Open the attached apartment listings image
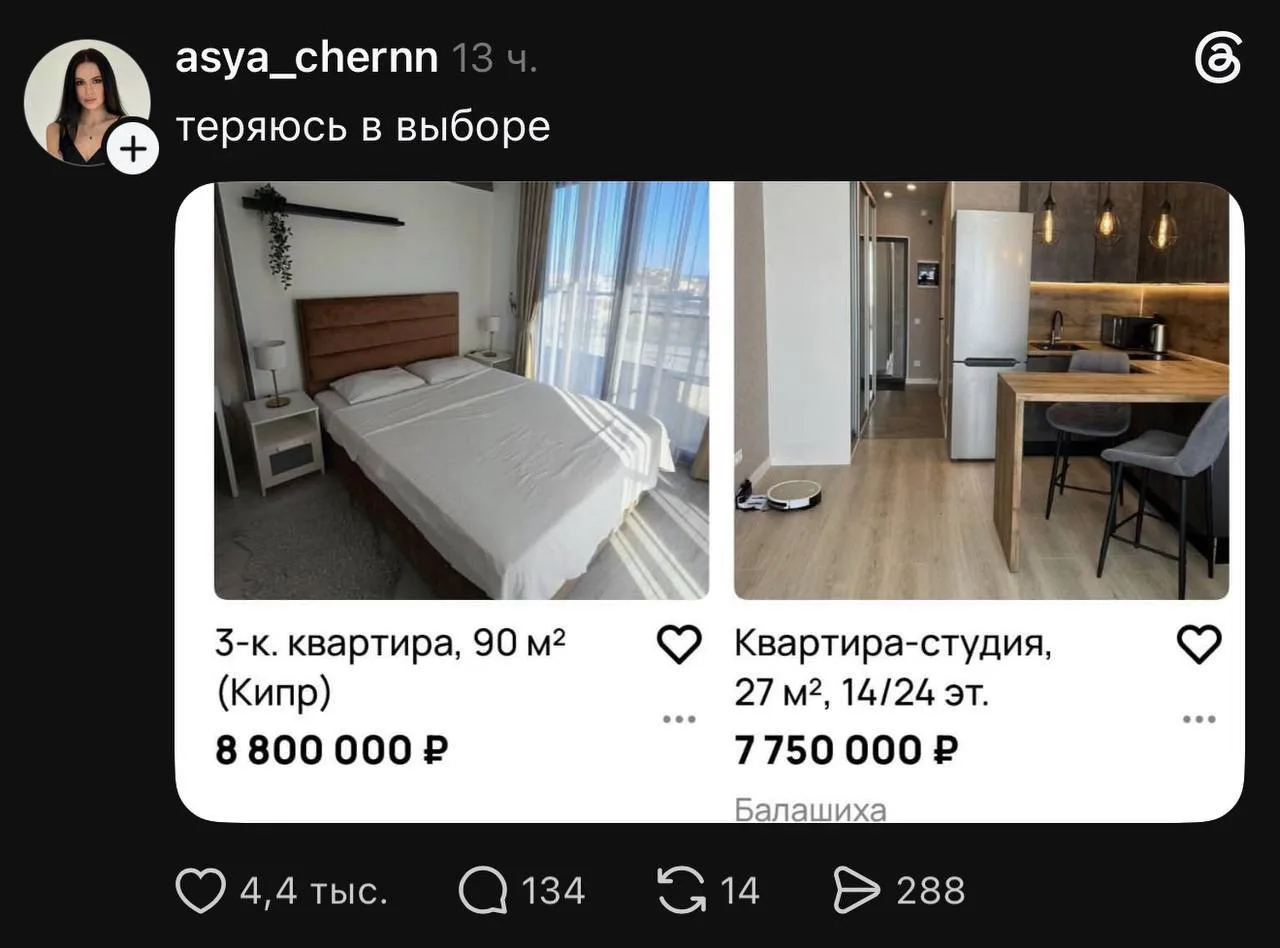The width and height of the screenshot is (1280, 948). point(710,502)
